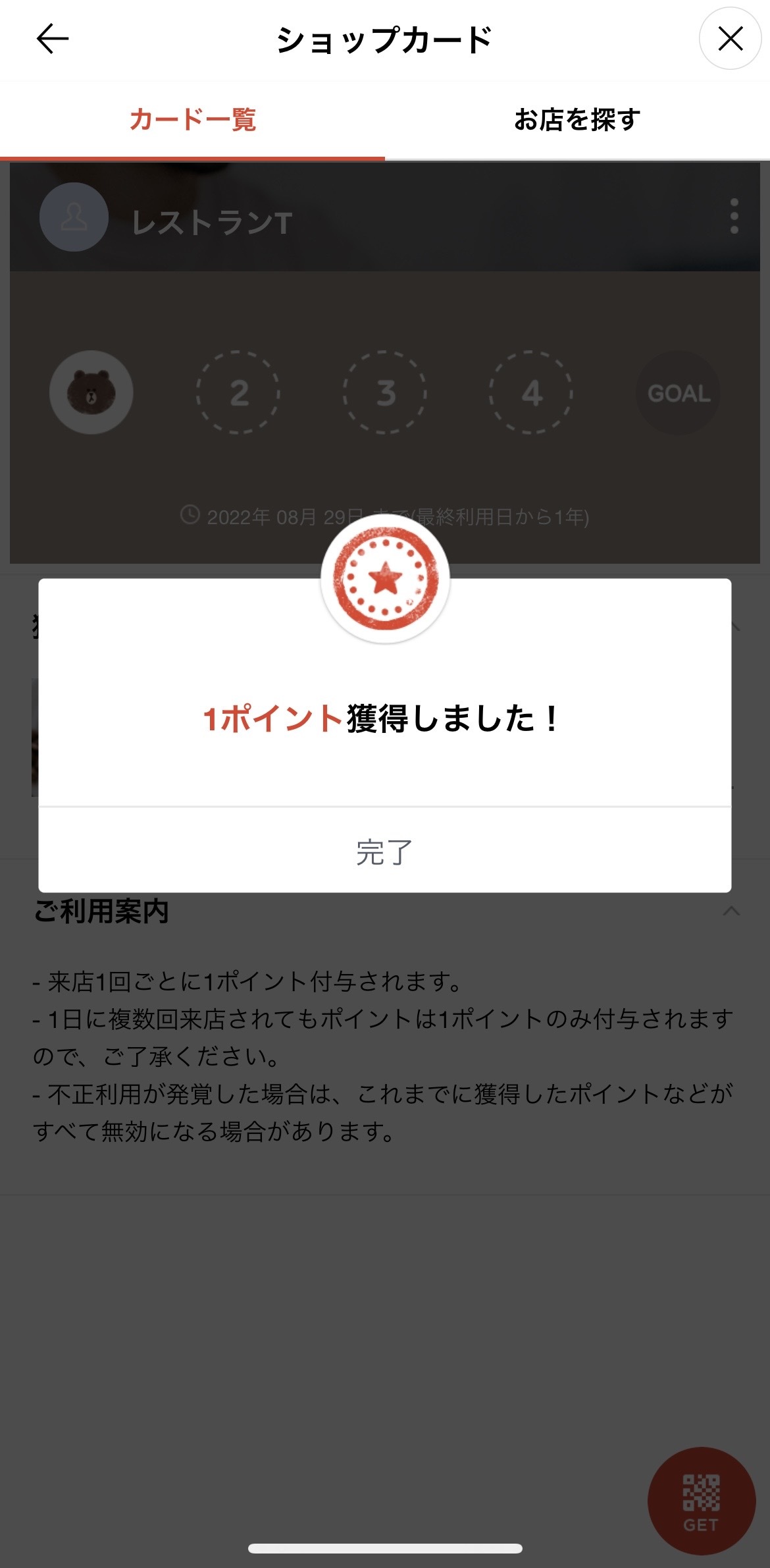Open the レストランT card options menu
Viewport: 770px width, 1568px height.
point(734,216)
